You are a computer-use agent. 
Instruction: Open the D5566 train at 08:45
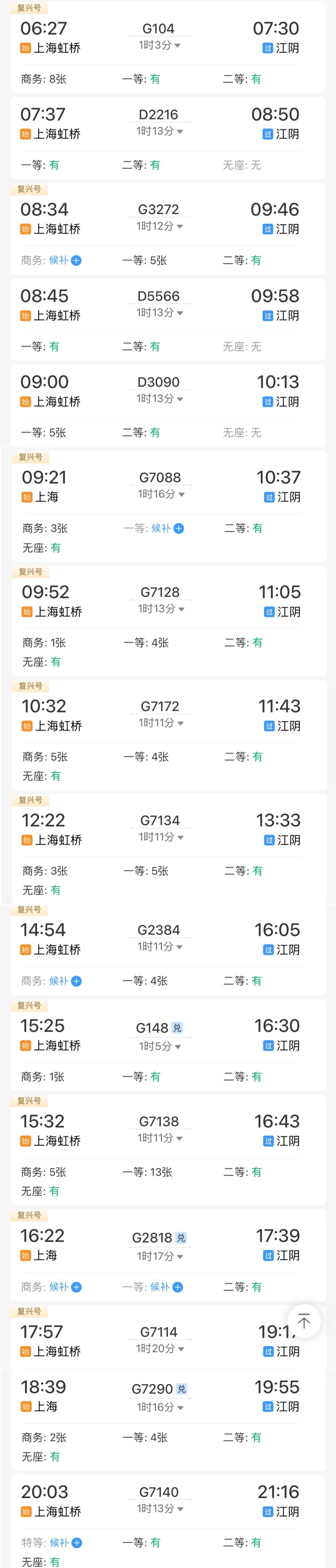[158, 296]
